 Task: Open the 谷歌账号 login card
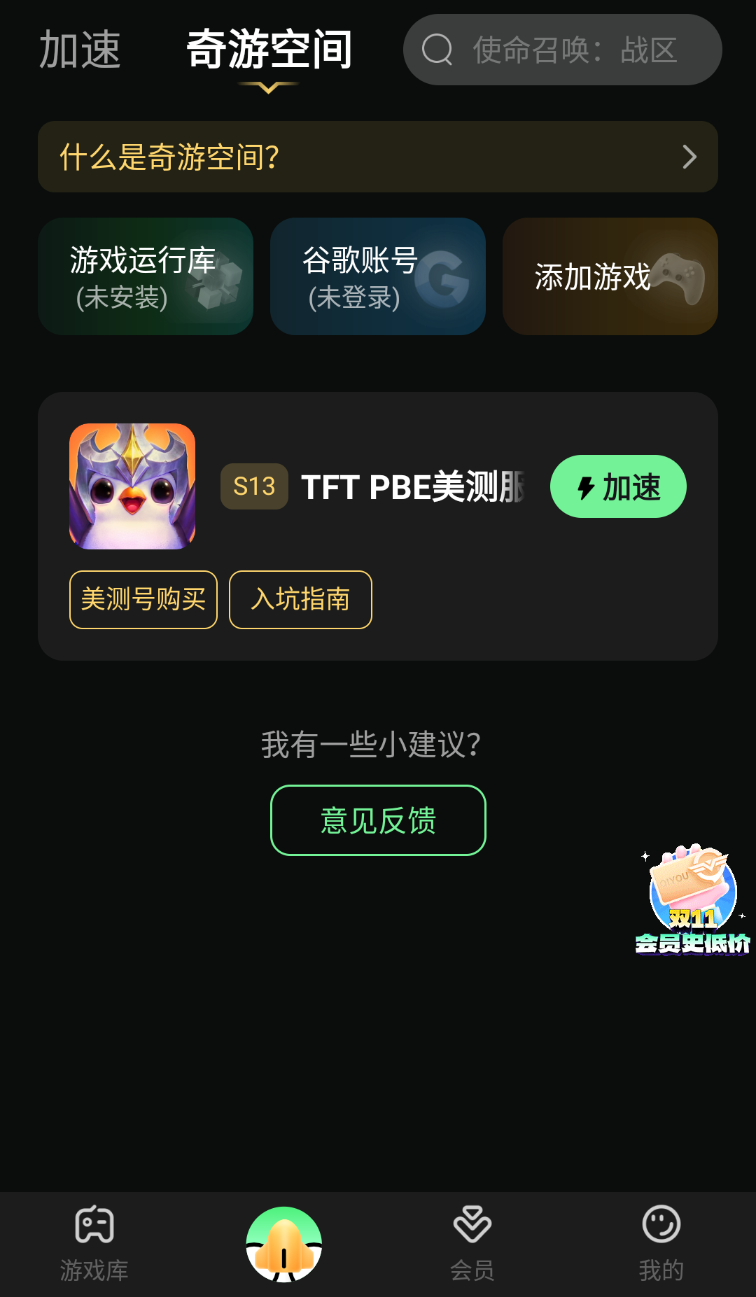coord(378,276)
